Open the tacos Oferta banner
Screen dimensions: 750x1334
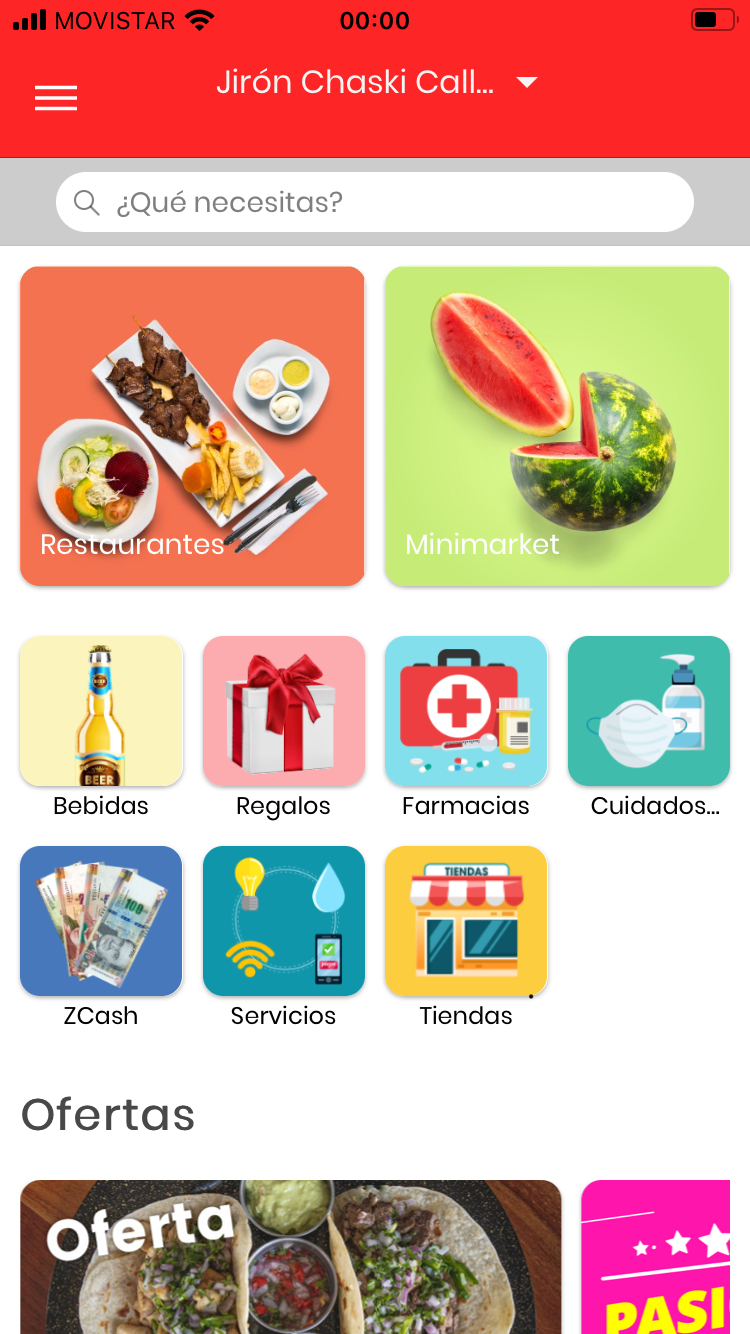pos(291,1258)
